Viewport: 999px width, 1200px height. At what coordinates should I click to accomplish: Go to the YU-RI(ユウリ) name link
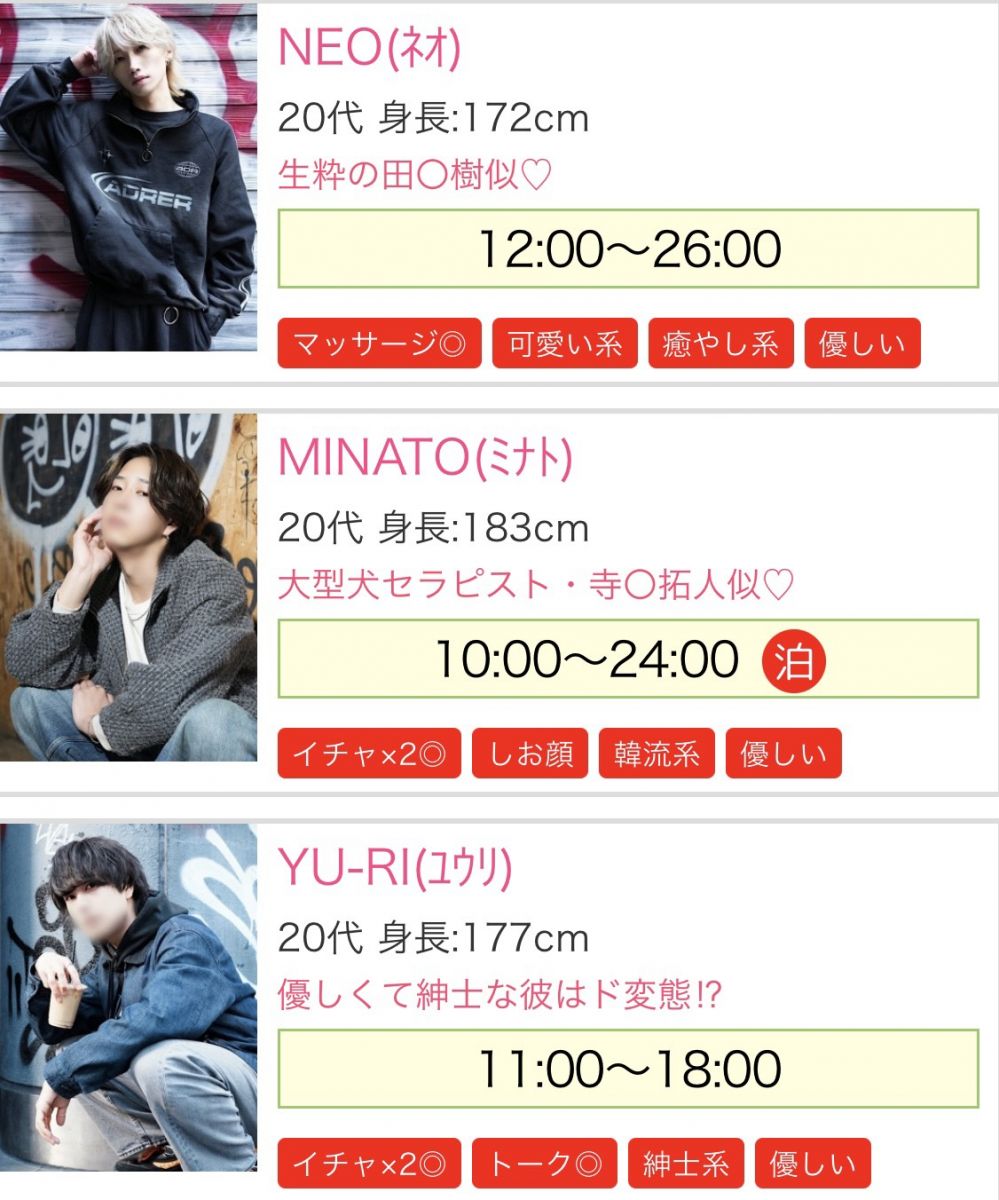(x=395, y=868)
